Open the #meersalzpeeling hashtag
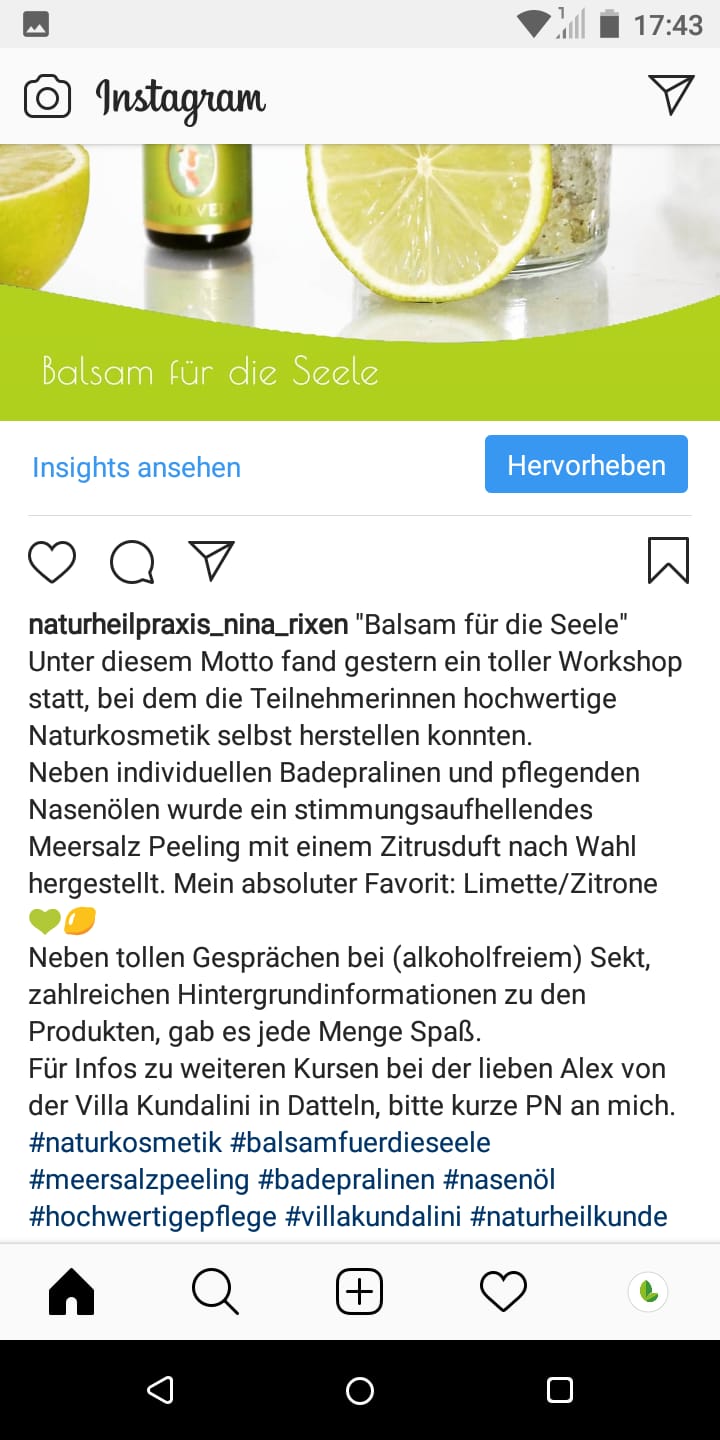Image resolution: width=720 pixels, height=1440 pixels. pyautogui.click(x=139, y=1179)
